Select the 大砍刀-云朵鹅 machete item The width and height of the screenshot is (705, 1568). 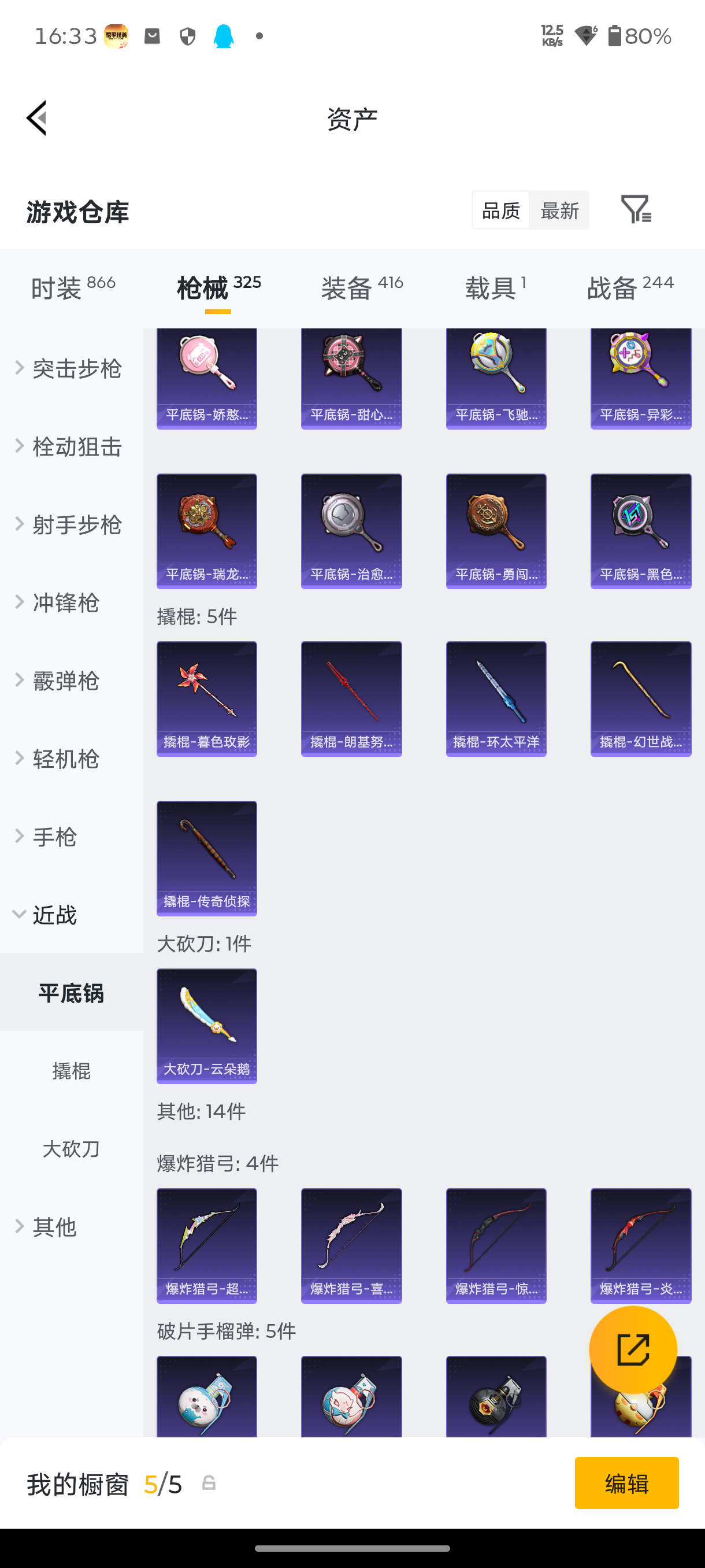pos(206,1026)
